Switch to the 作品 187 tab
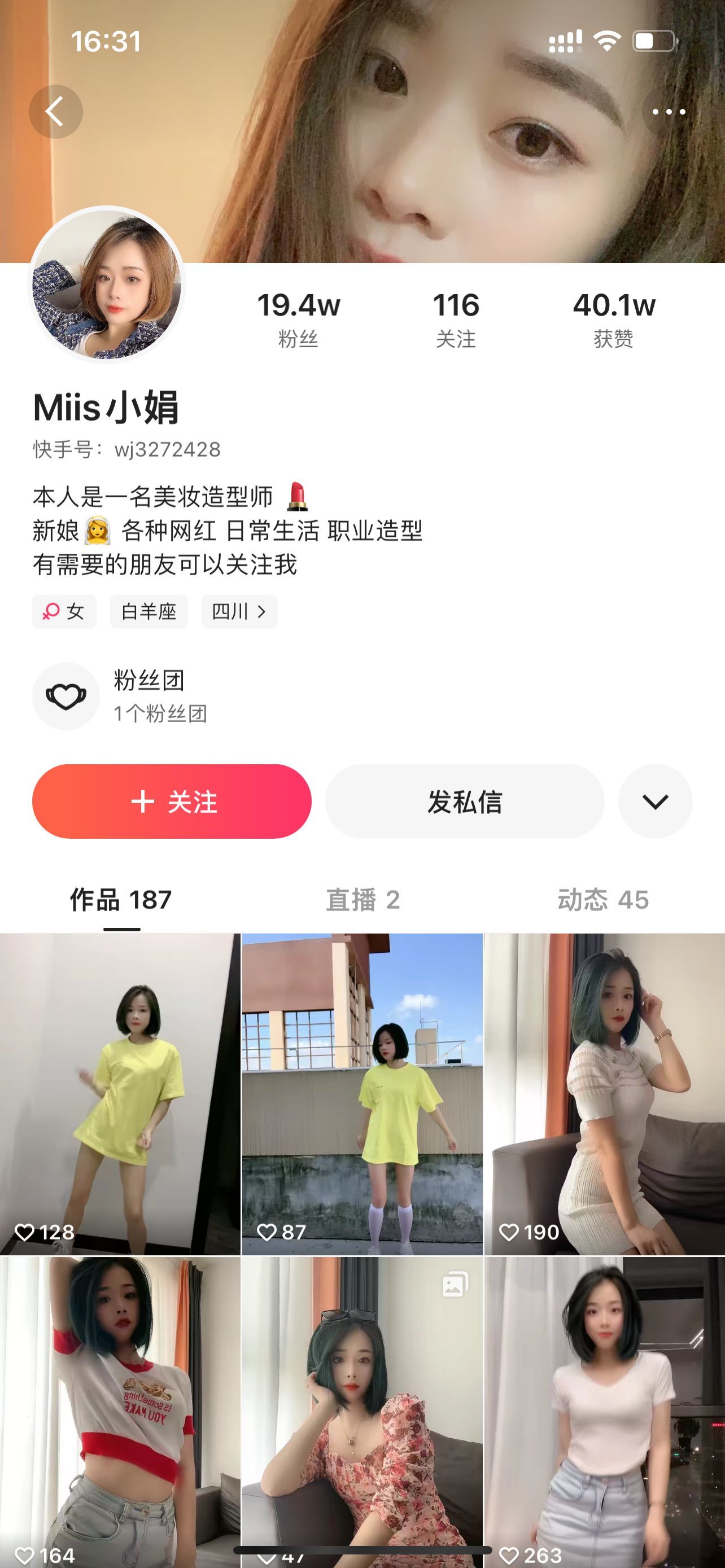The image size is (725, 1568). coord(121,900)
